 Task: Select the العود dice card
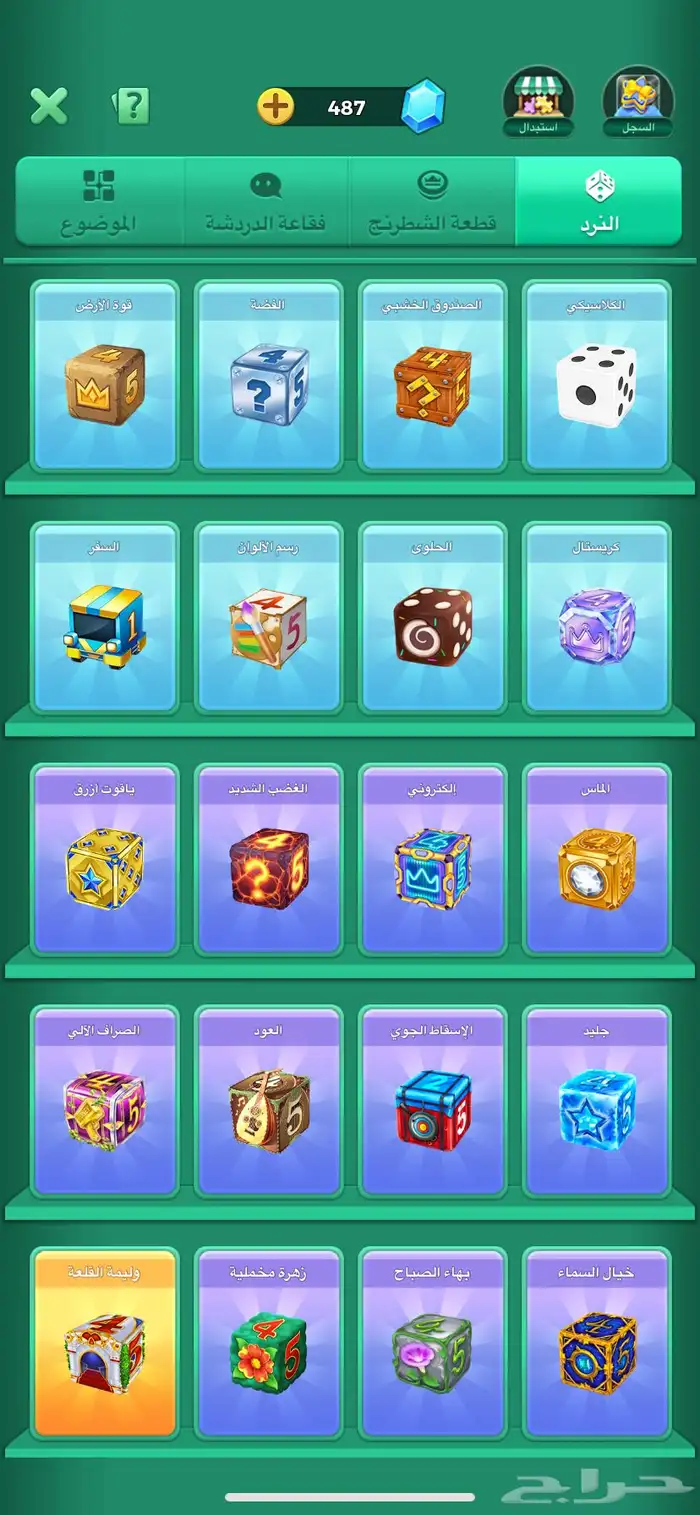tap(268, 1102)
